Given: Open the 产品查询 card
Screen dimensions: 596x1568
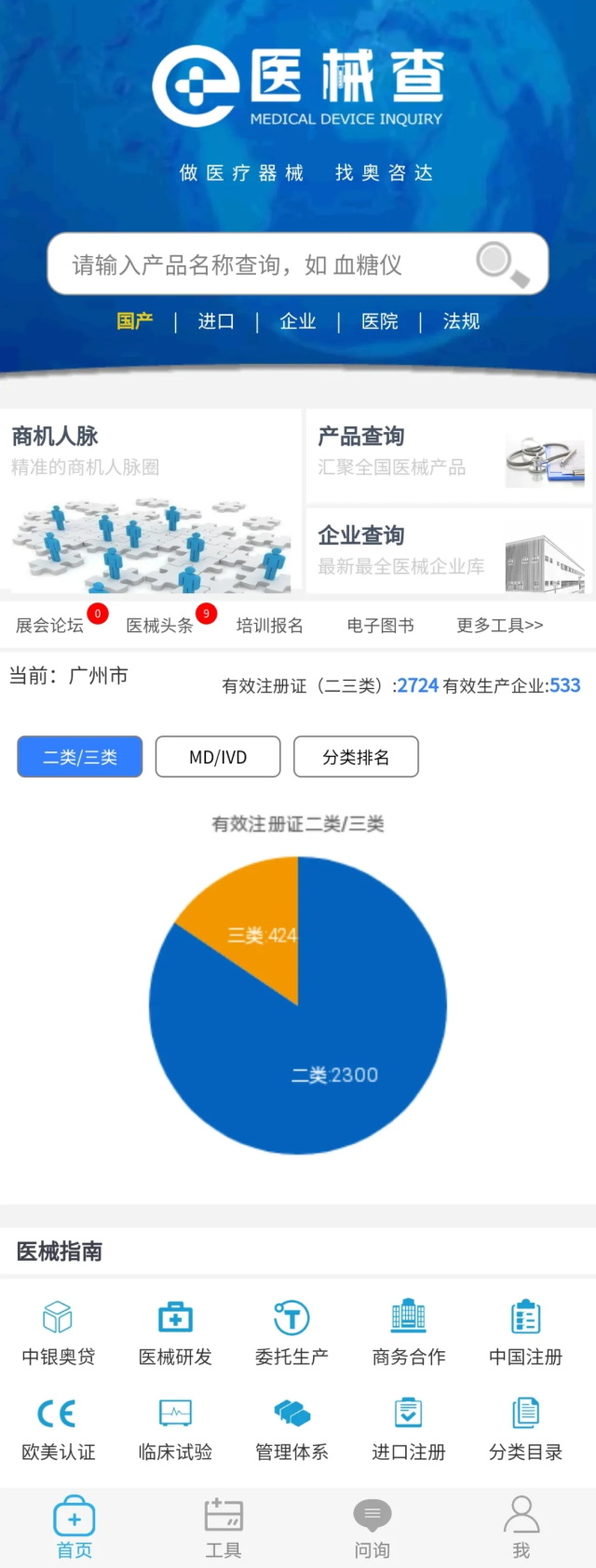Looking at the screenshot, I should [x=449, y=456].
